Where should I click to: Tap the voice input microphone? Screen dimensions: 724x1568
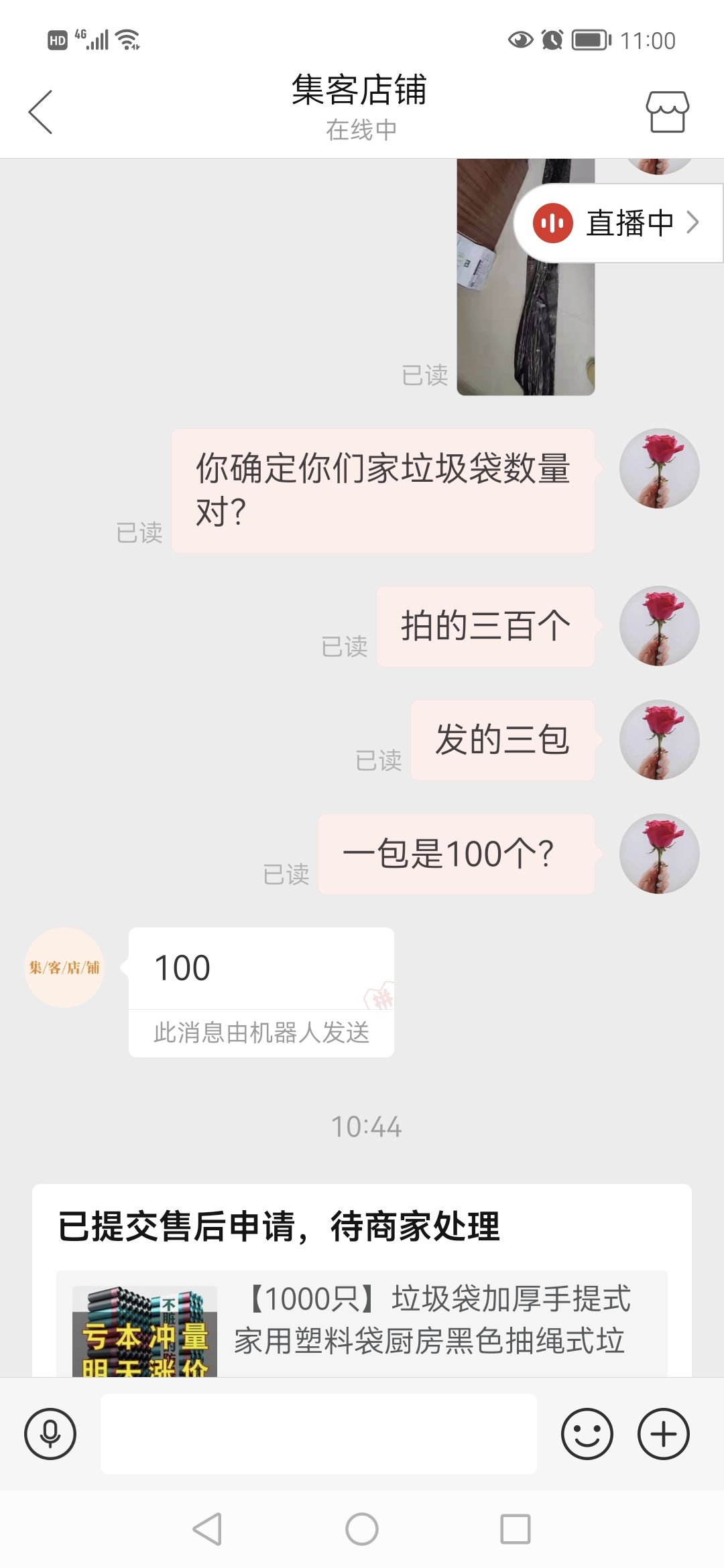50,1434
